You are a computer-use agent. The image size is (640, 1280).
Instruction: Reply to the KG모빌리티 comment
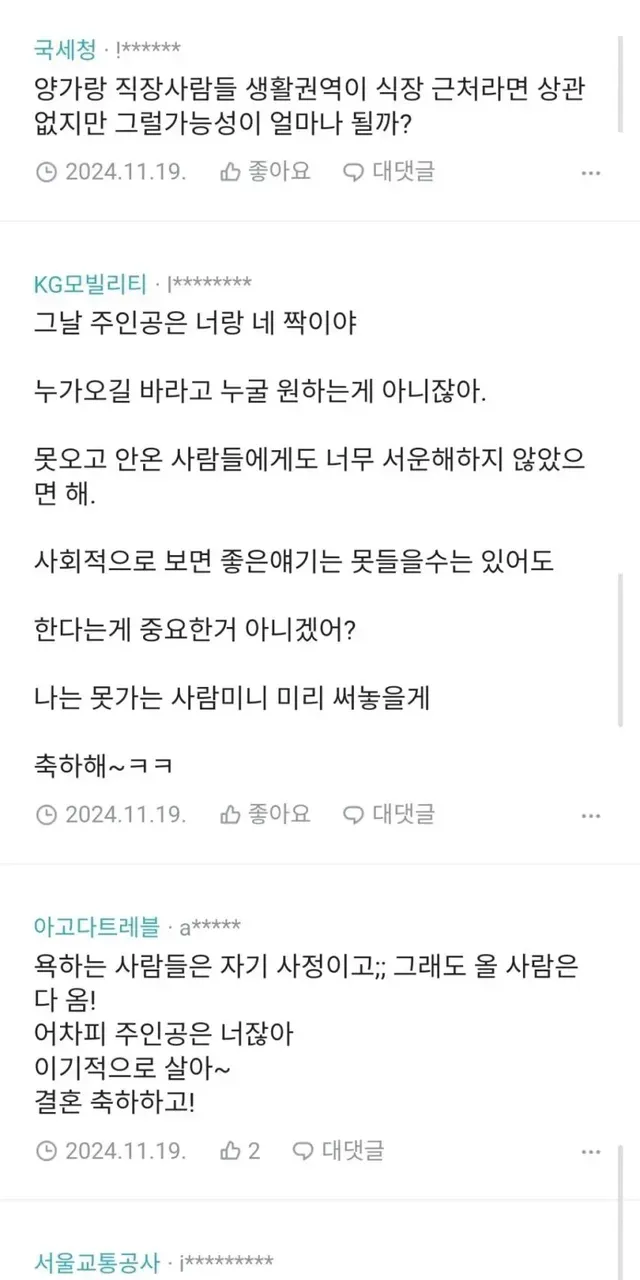(389, 814)
